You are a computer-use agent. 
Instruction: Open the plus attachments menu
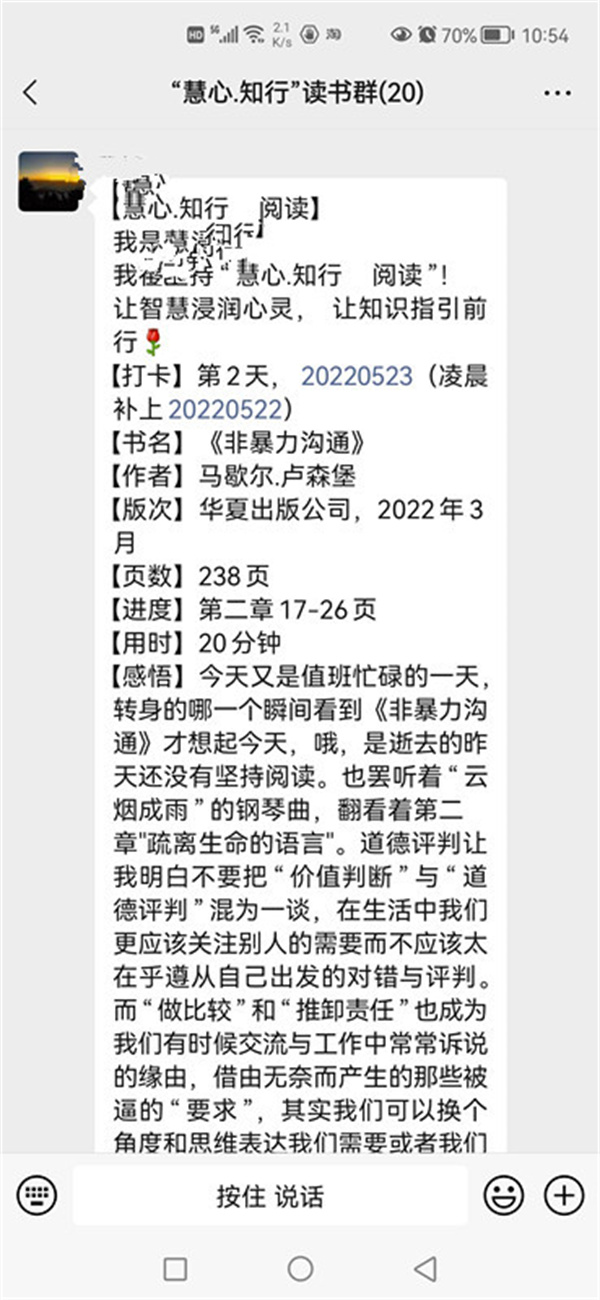click(563, 1194)
